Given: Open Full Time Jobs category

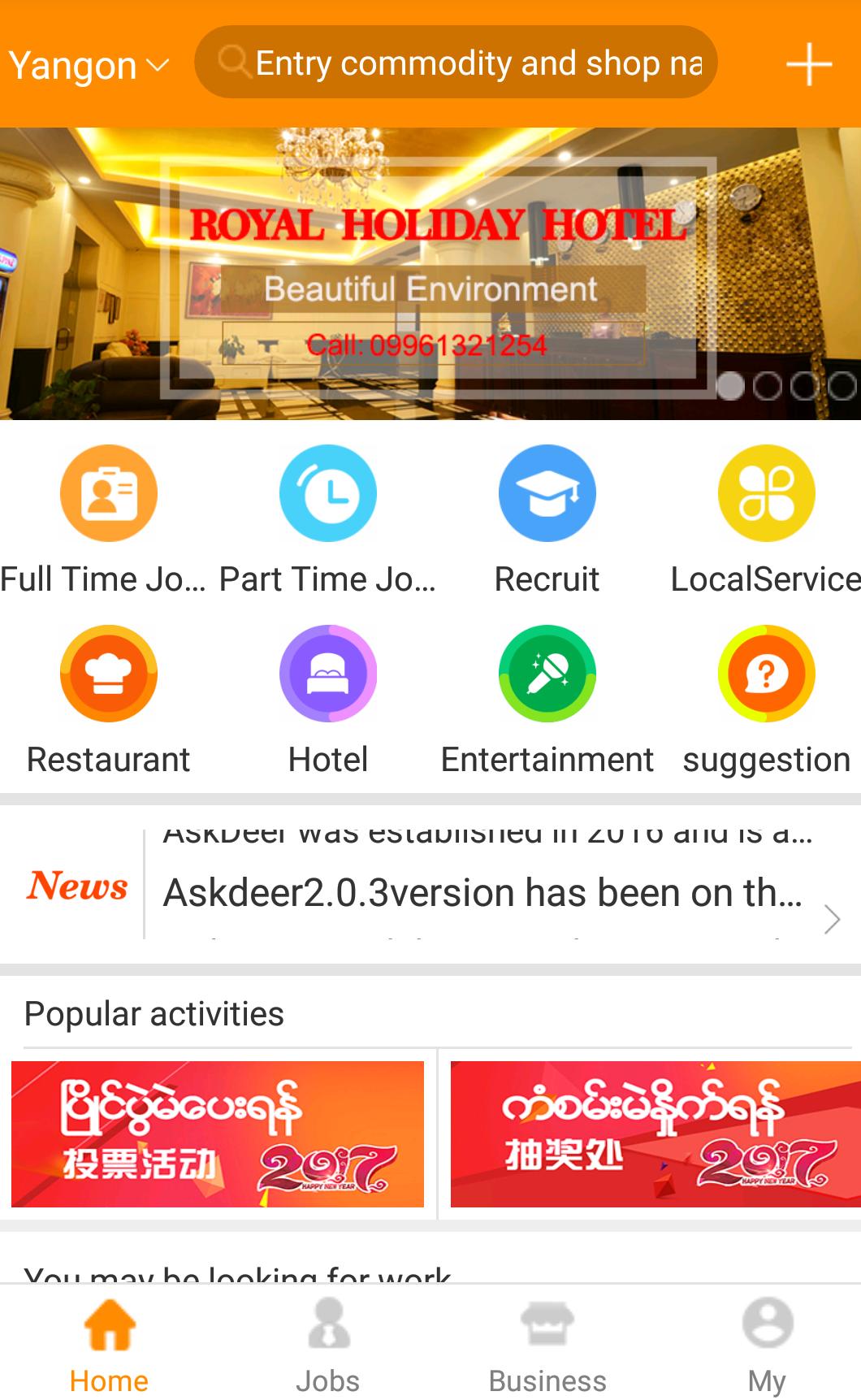Looking at the screenshot, I should 108,521.
